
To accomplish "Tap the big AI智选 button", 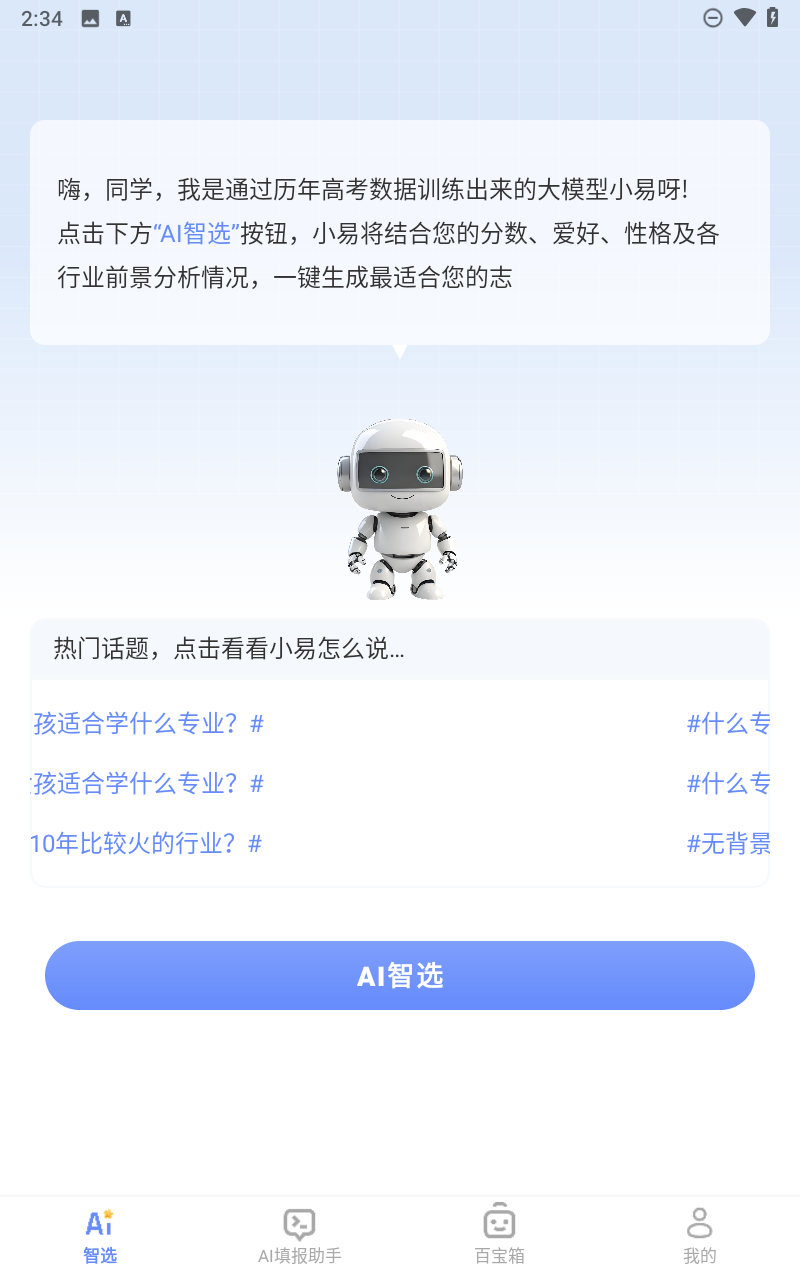I will click(400, 975).
